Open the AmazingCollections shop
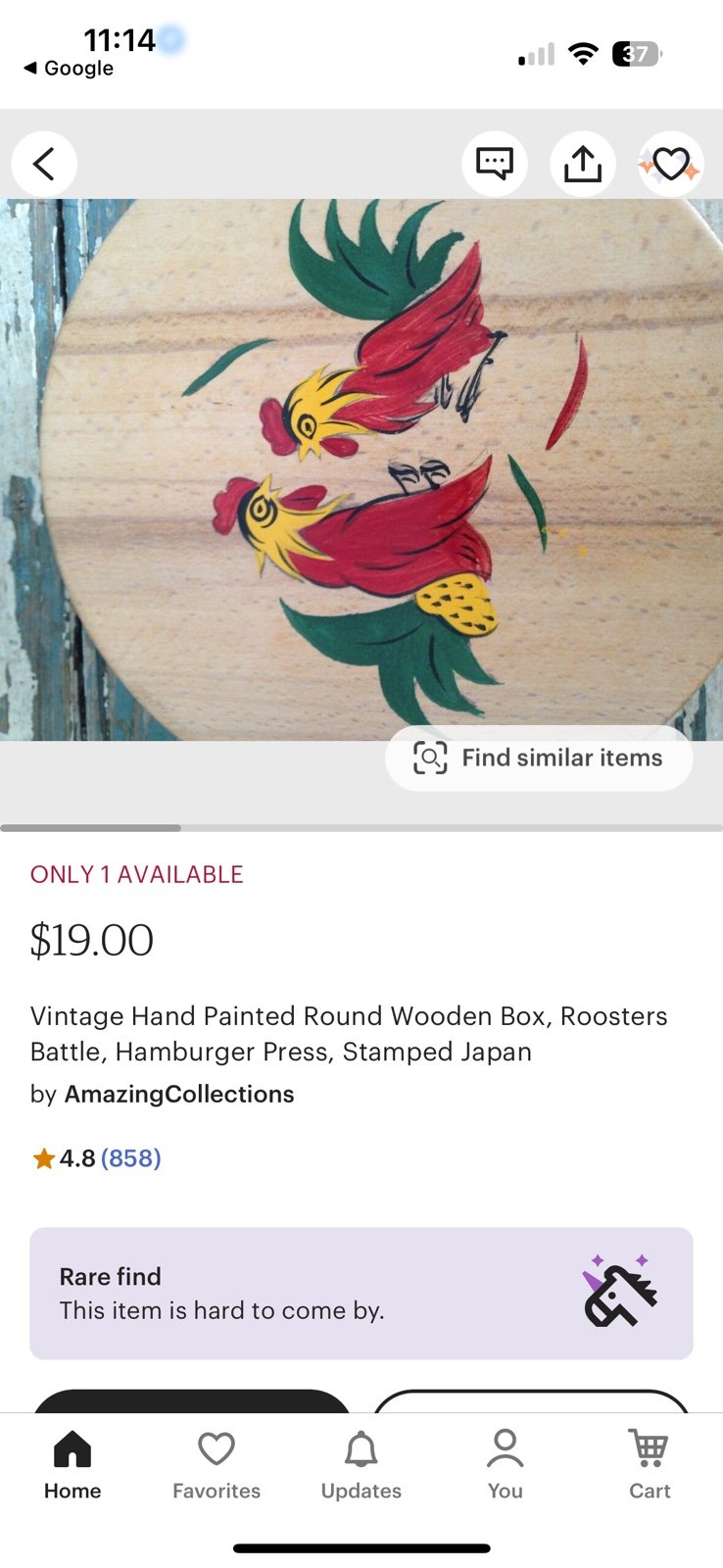The height and width of the screenshot is (1568, 723). point(178,1094)
